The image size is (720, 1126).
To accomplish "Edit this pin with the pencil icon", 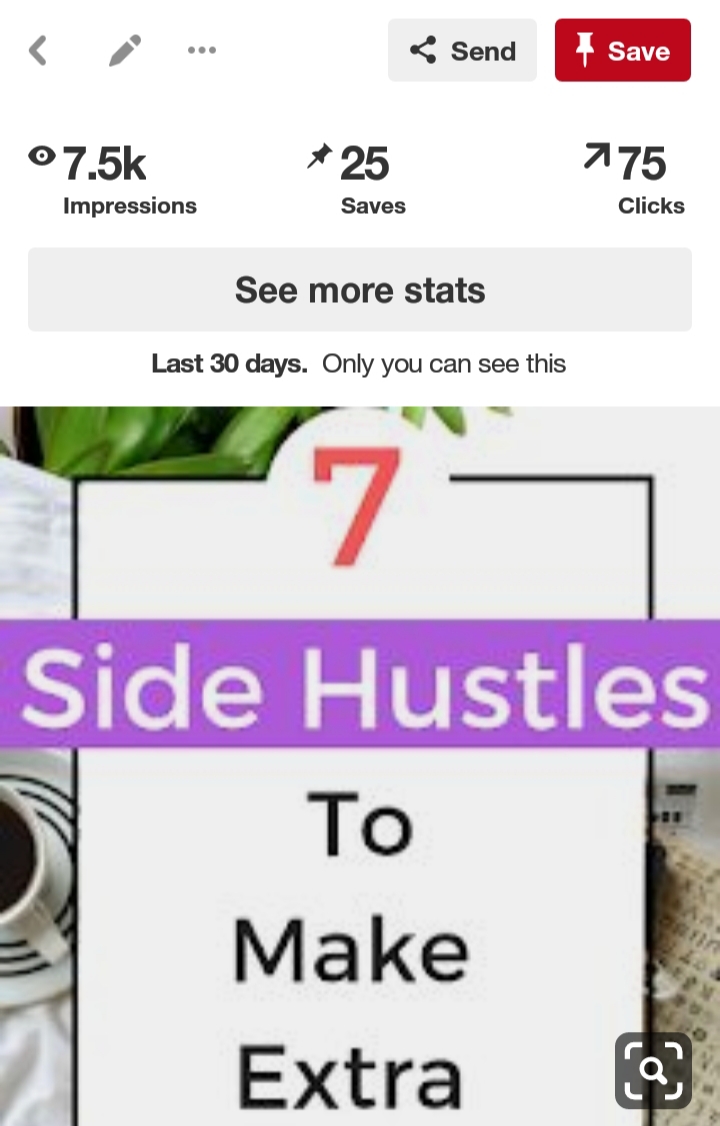I will [x=125, y=50].
